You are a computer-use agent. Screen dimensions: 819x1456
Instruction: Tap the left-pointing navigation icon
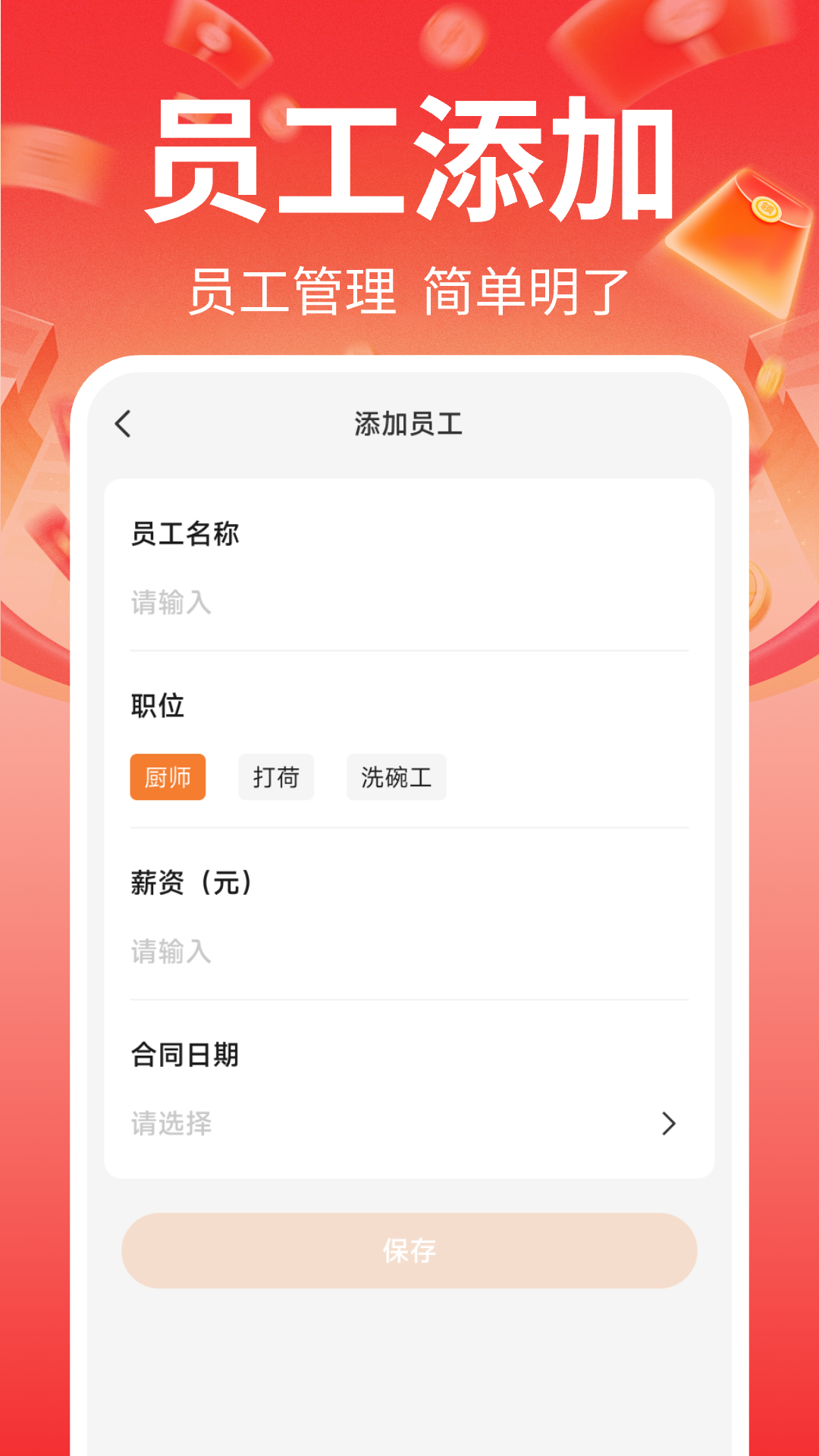pos(124,425)
